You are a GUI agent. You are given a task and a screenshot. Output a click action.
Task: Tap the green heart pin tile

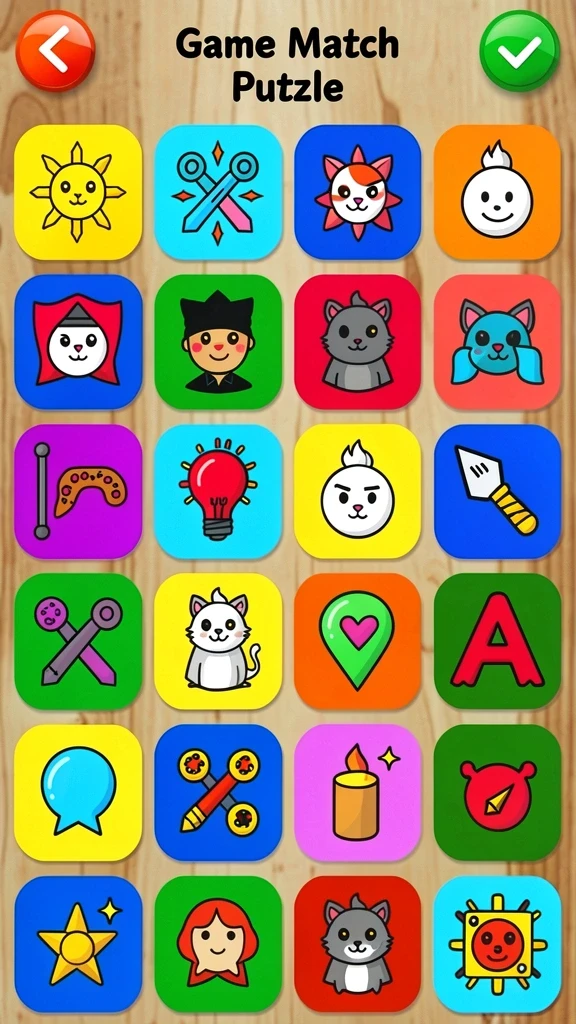tap(358, 641)
